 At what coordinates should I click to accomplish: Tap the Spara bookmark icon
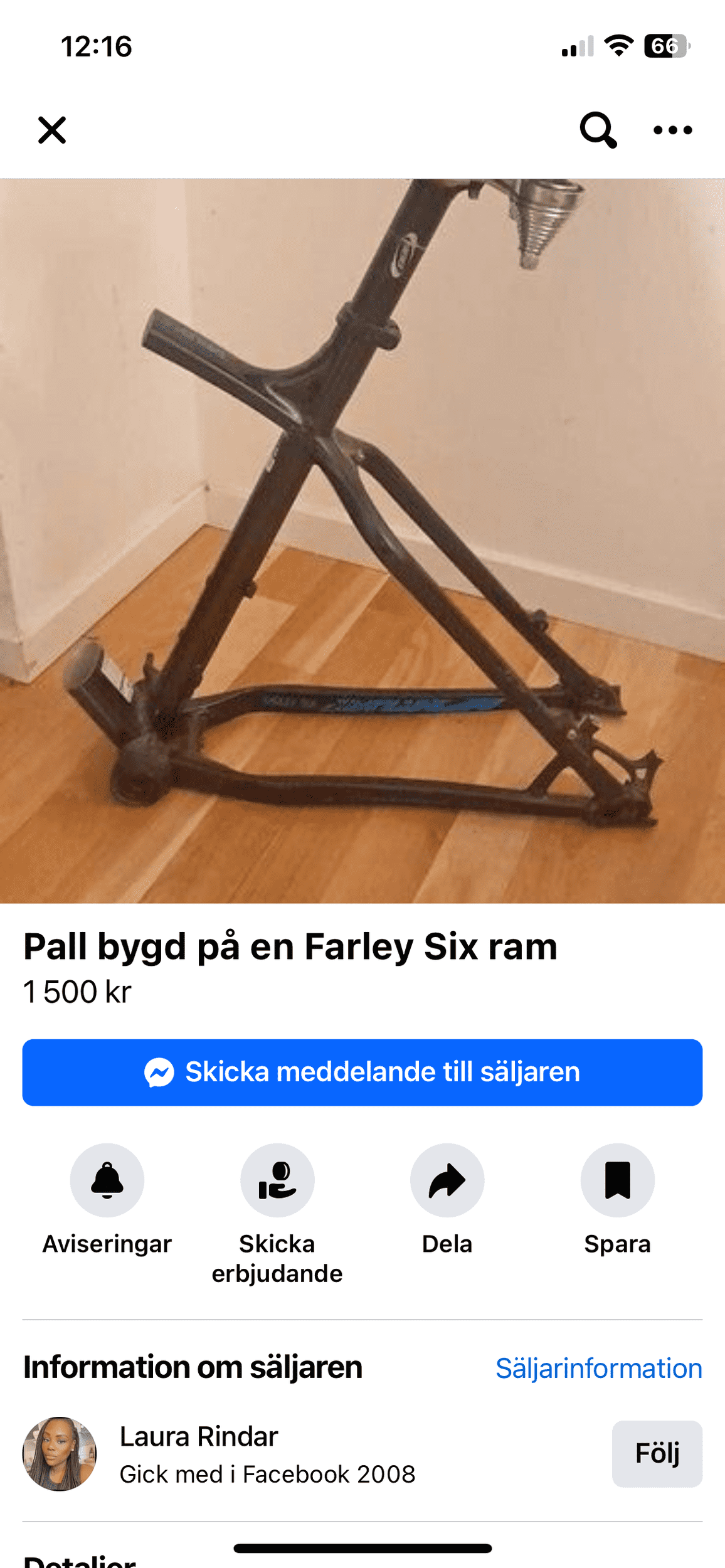tap(617, 1180)
